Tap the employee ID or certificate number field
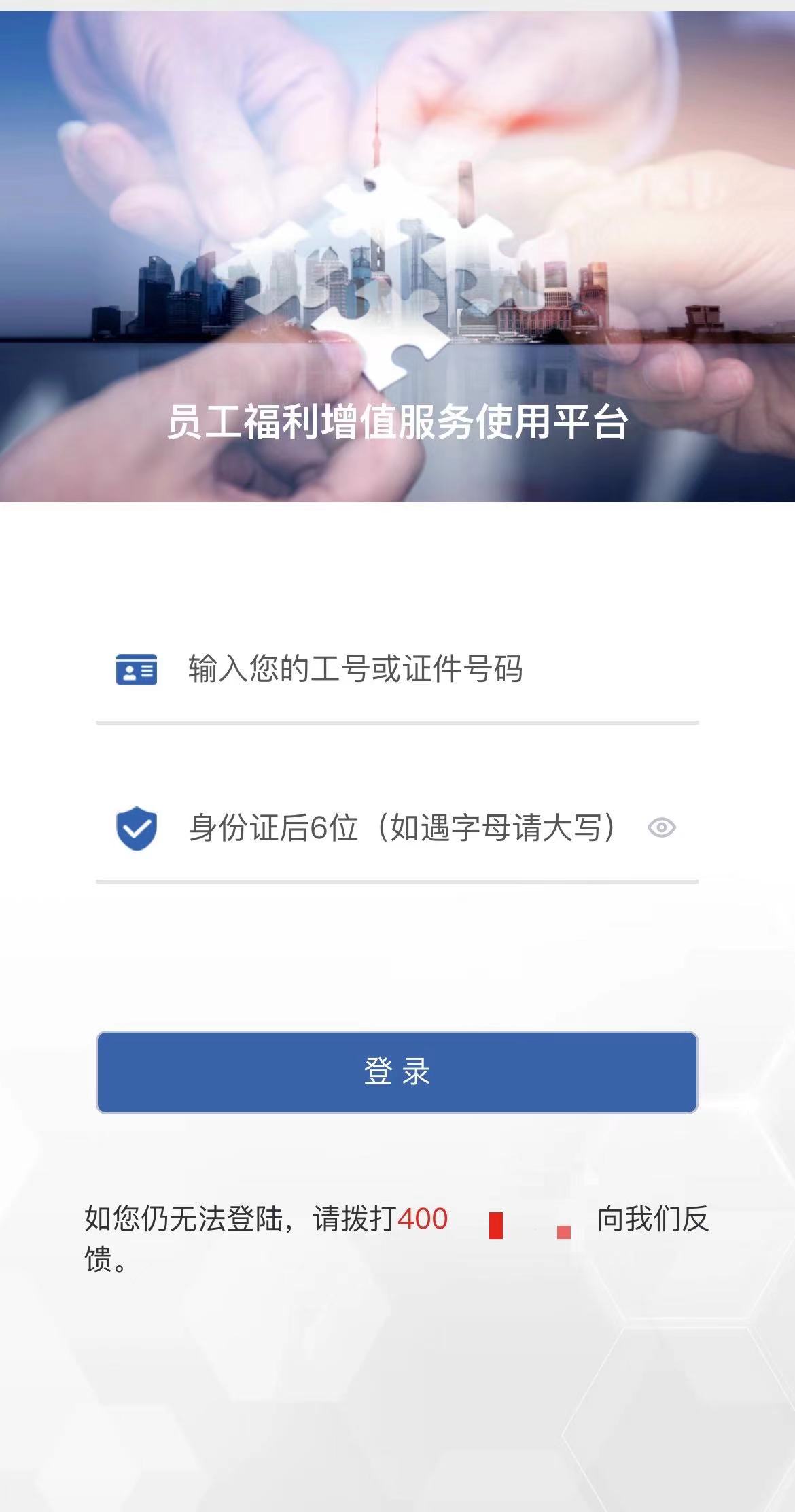 coord(408,669)
